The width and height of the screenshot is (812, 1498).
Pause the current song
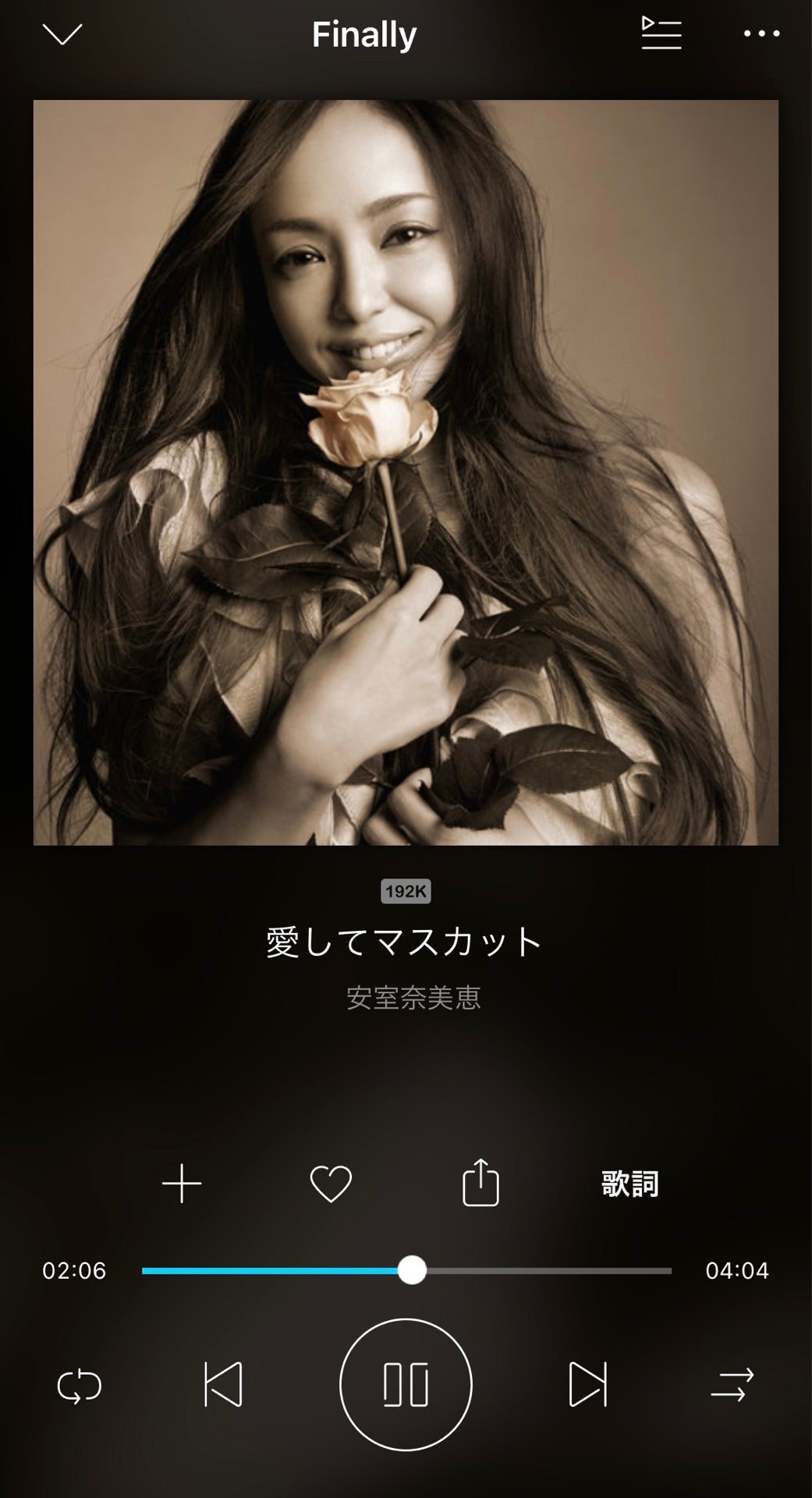406,1385
